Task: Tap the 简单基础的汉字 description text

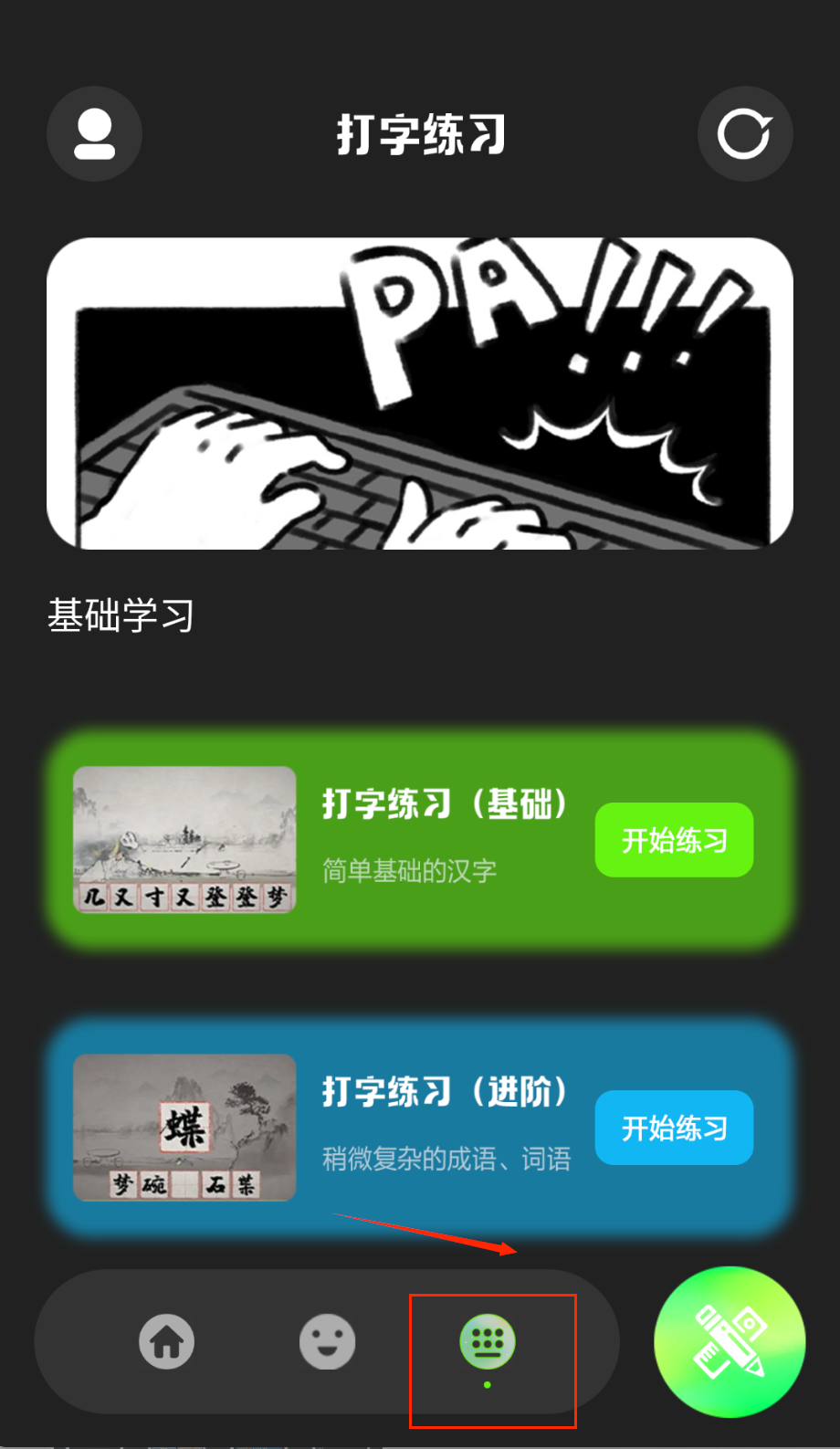Action: tap(410, 871)
